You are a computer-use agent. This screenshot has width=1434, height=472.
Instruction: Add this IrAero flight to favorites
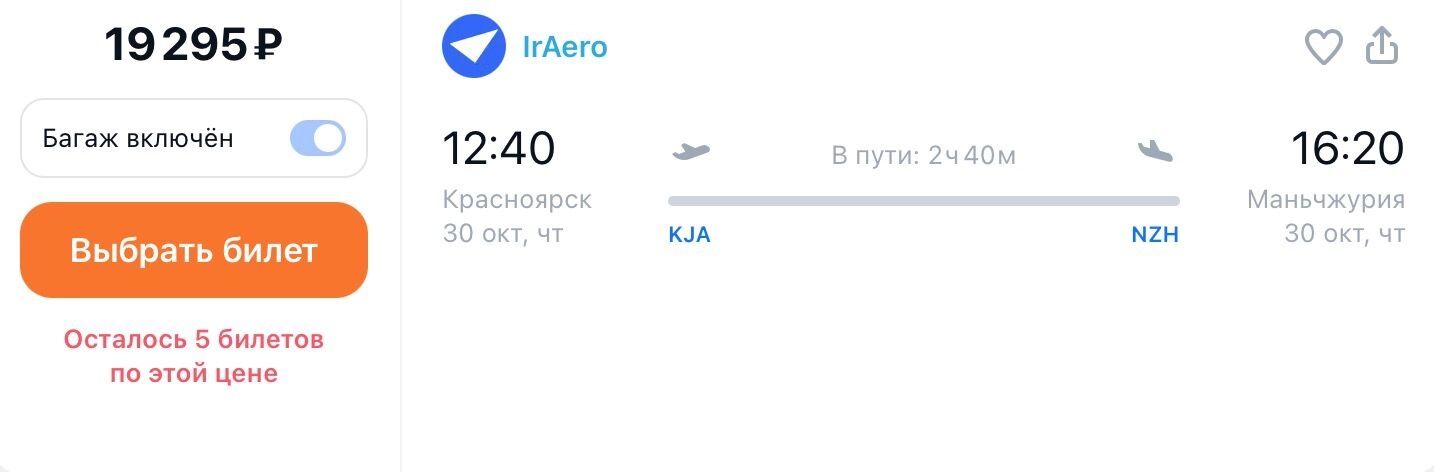pyautogui.click(x=1323, y=47)
